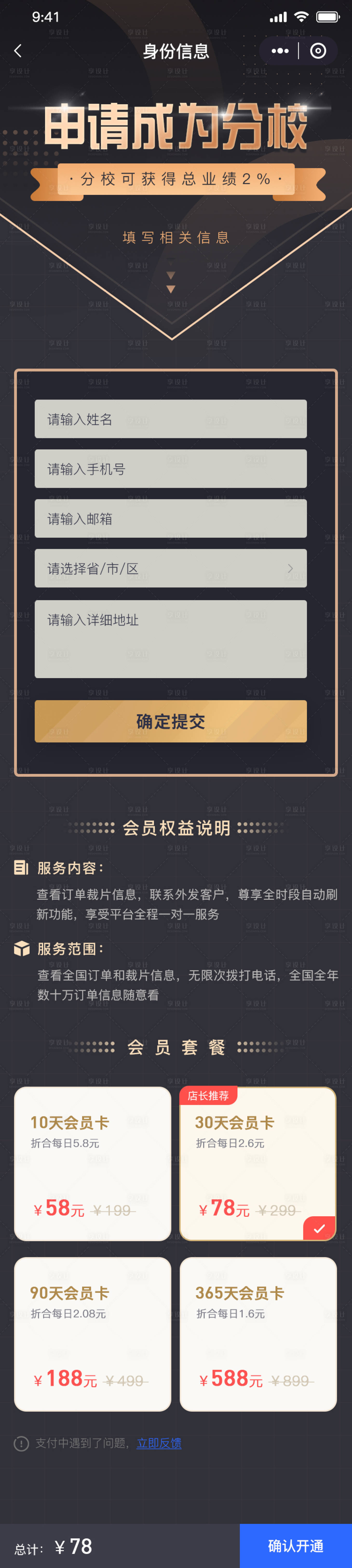
Task: Choose the 10天会员卡 package
Action: click(92, 1163)
